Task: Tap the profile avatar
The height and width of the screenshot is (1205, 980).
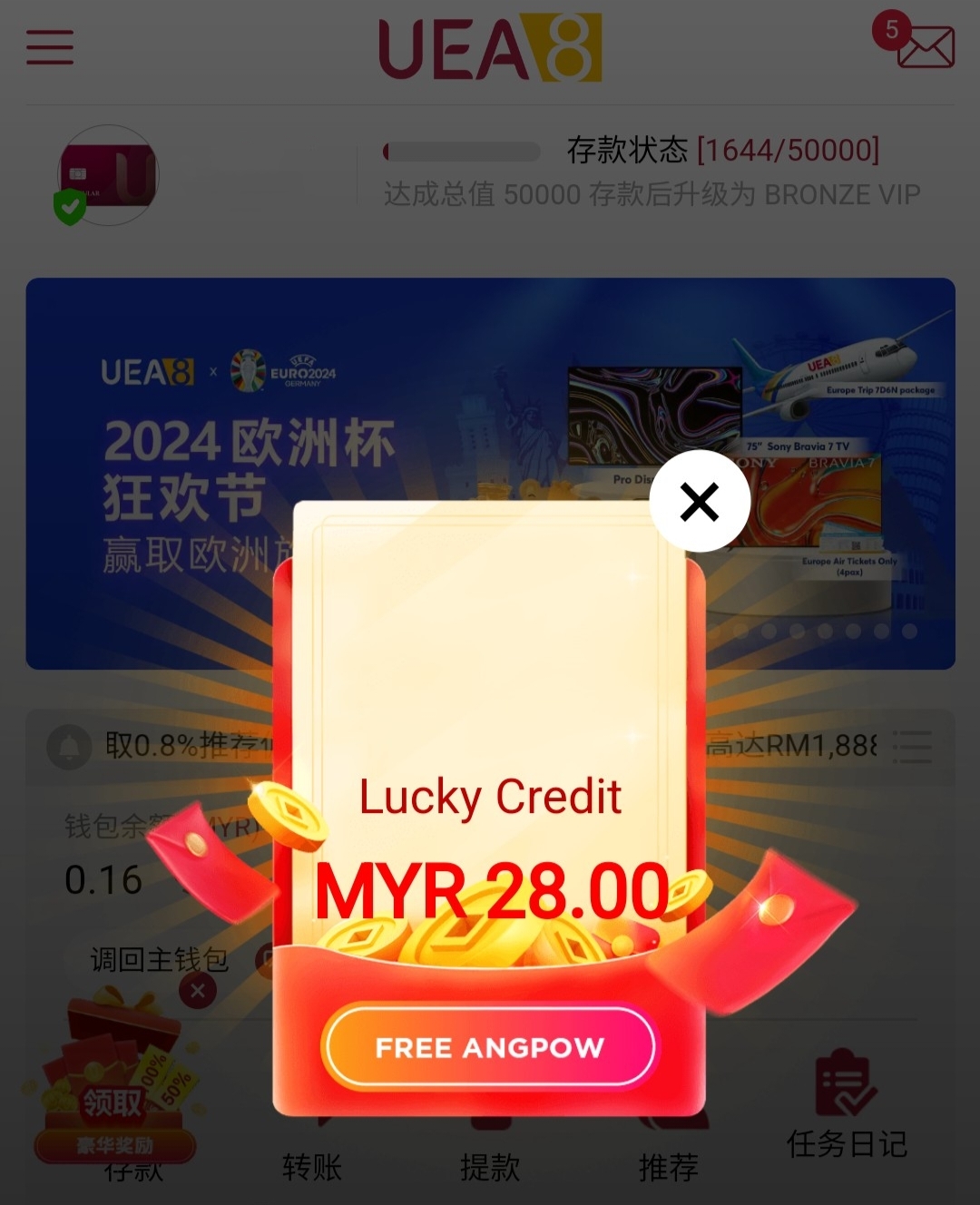Action: pos(109,174)
